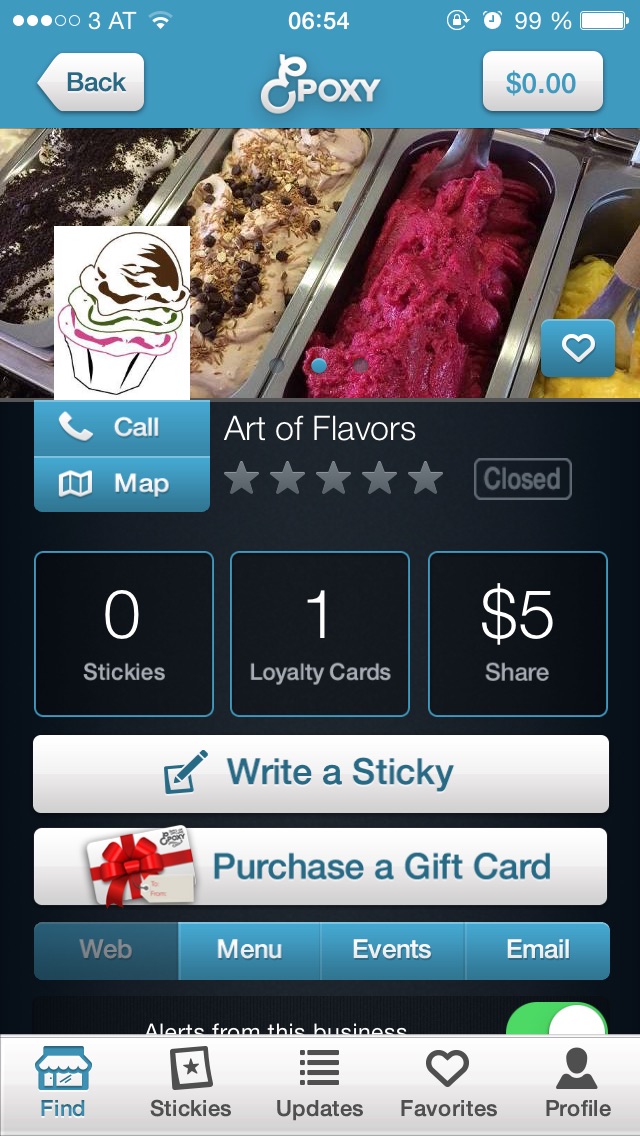Go to the Updates tab
The image size is (640, 1136).
tap(320, 1084)
